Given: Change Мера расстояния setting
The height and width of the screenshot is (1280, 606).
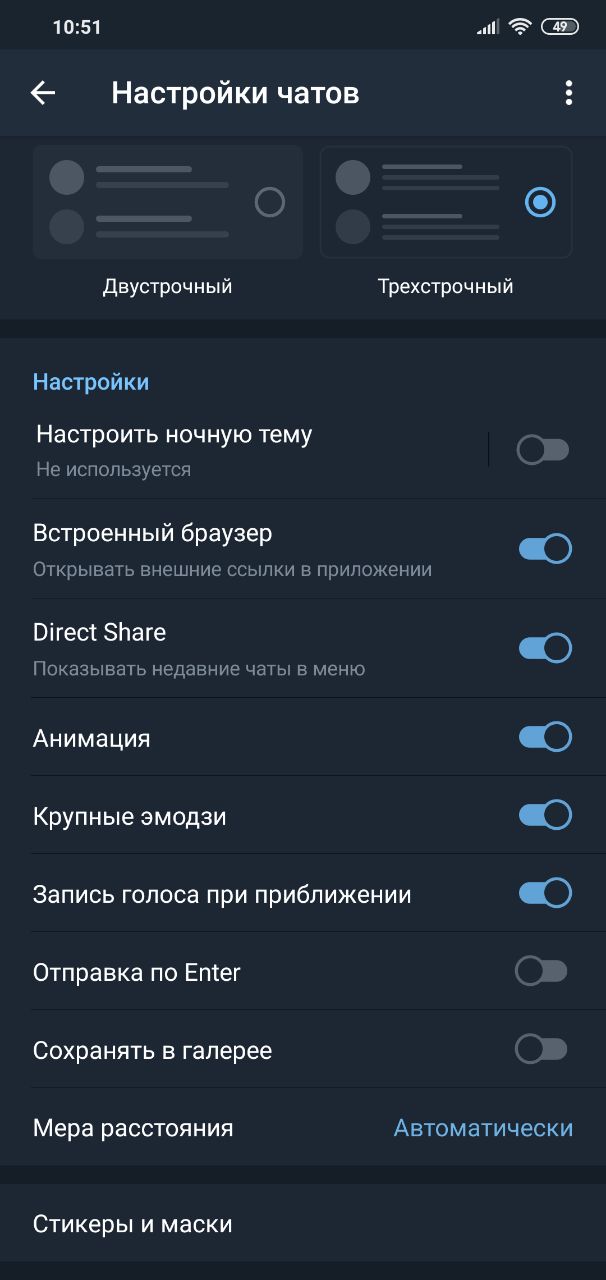Looking at the screenshot, I should coord(303,1128).
